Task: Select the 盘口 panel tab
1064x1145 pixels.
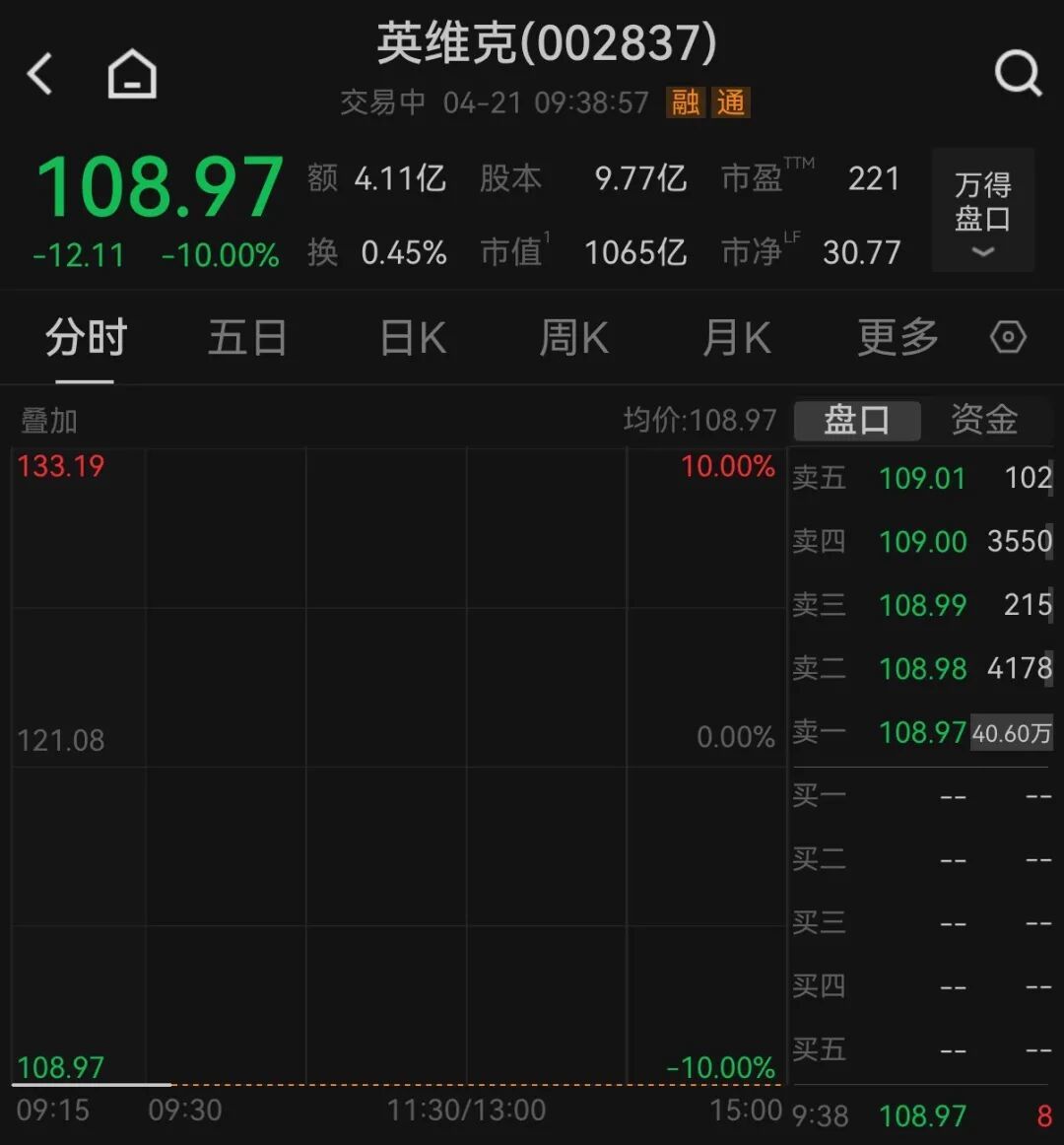Action: click(x=857, y=421)
